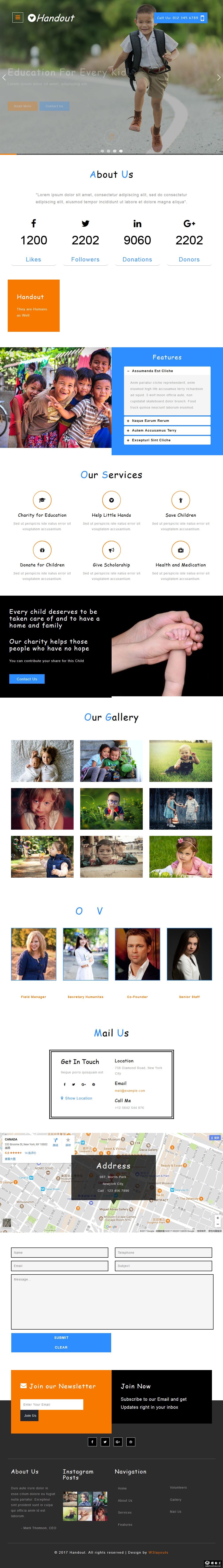Collapse the Assumenda Est Cliche panel

tap(167, 371)
